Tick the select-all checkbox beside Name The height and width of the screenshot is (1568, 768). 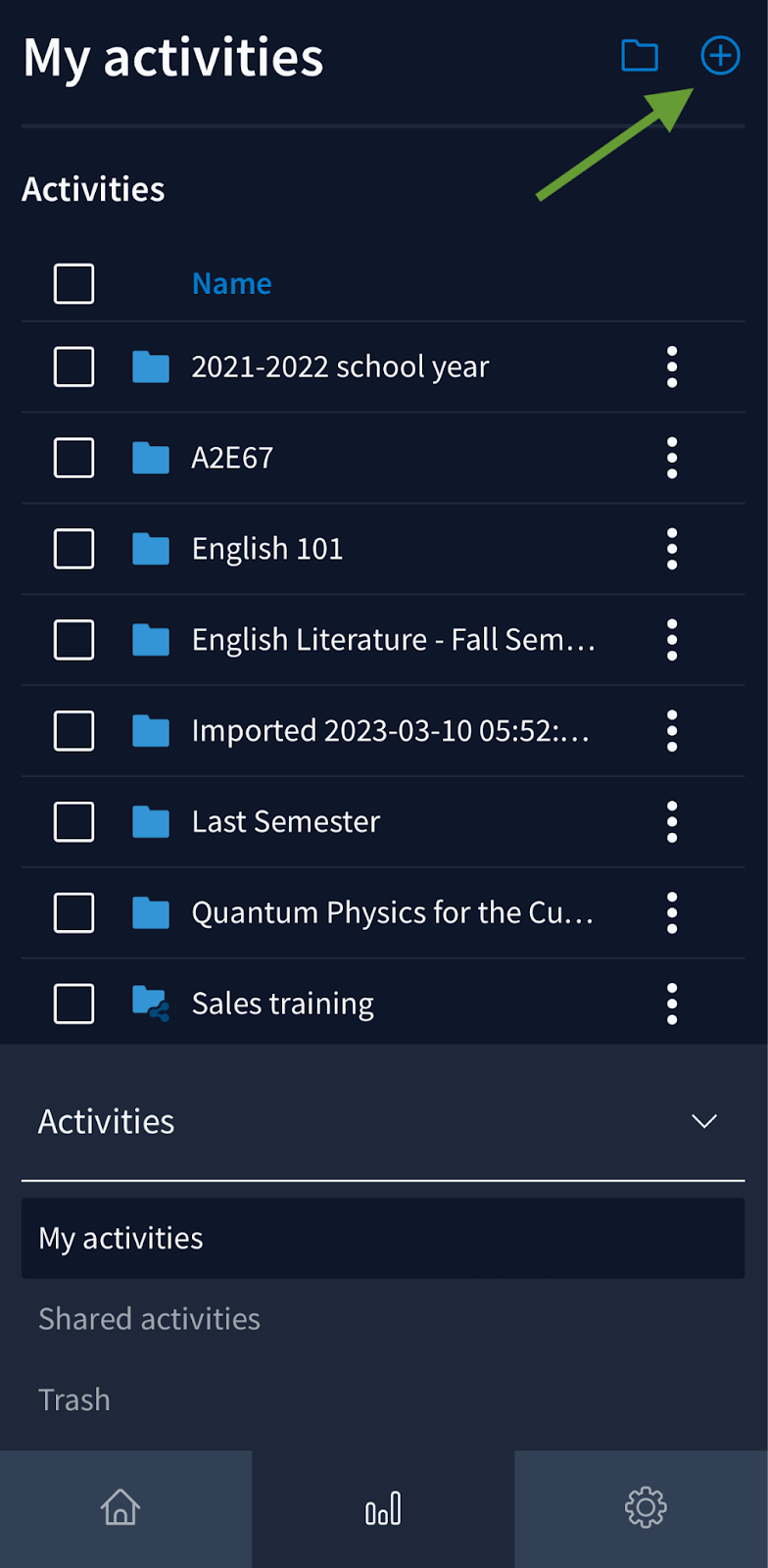click(73, 284)
